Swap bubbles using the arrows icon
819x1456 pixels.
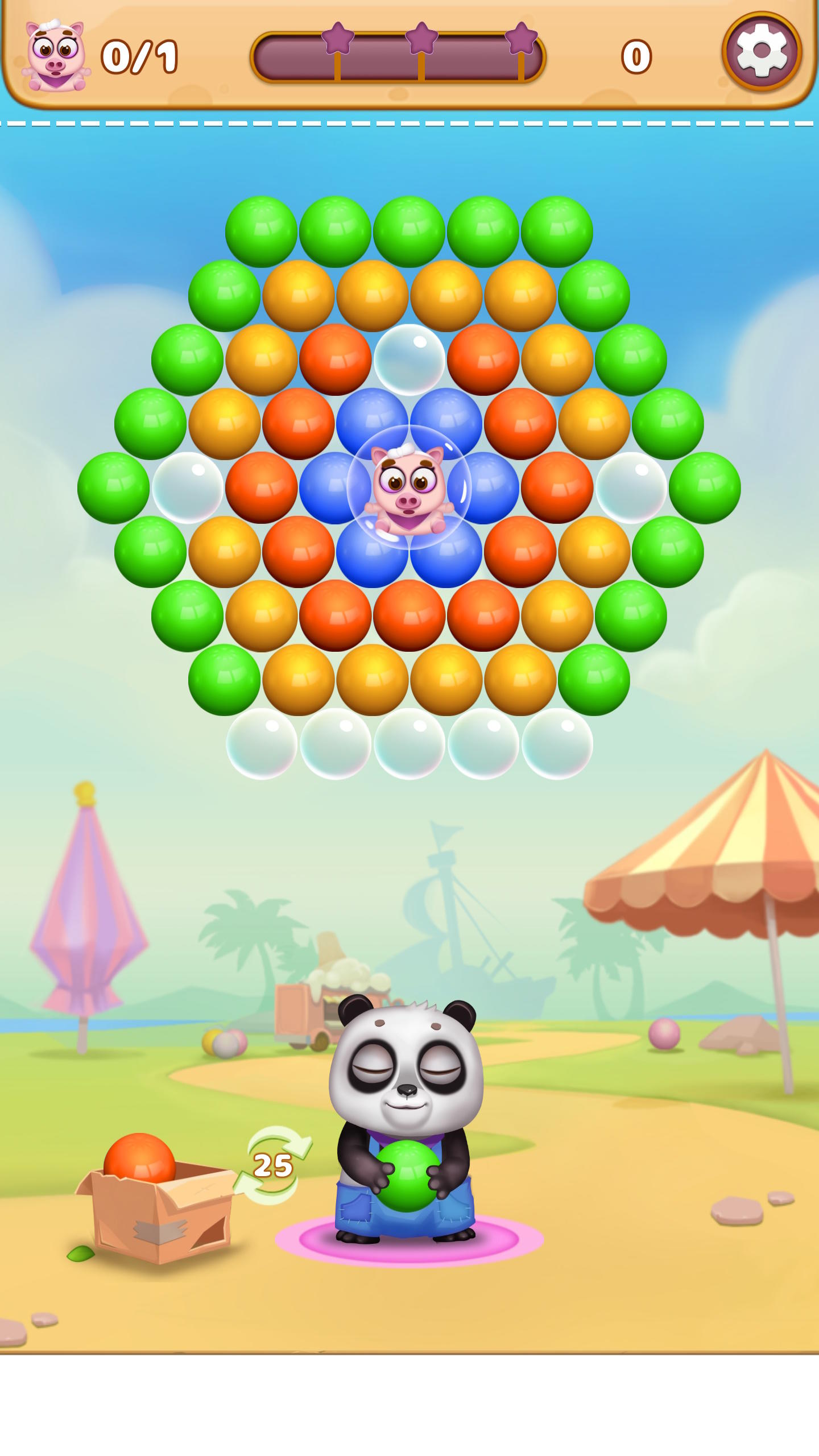click(x=274, y=1165)
